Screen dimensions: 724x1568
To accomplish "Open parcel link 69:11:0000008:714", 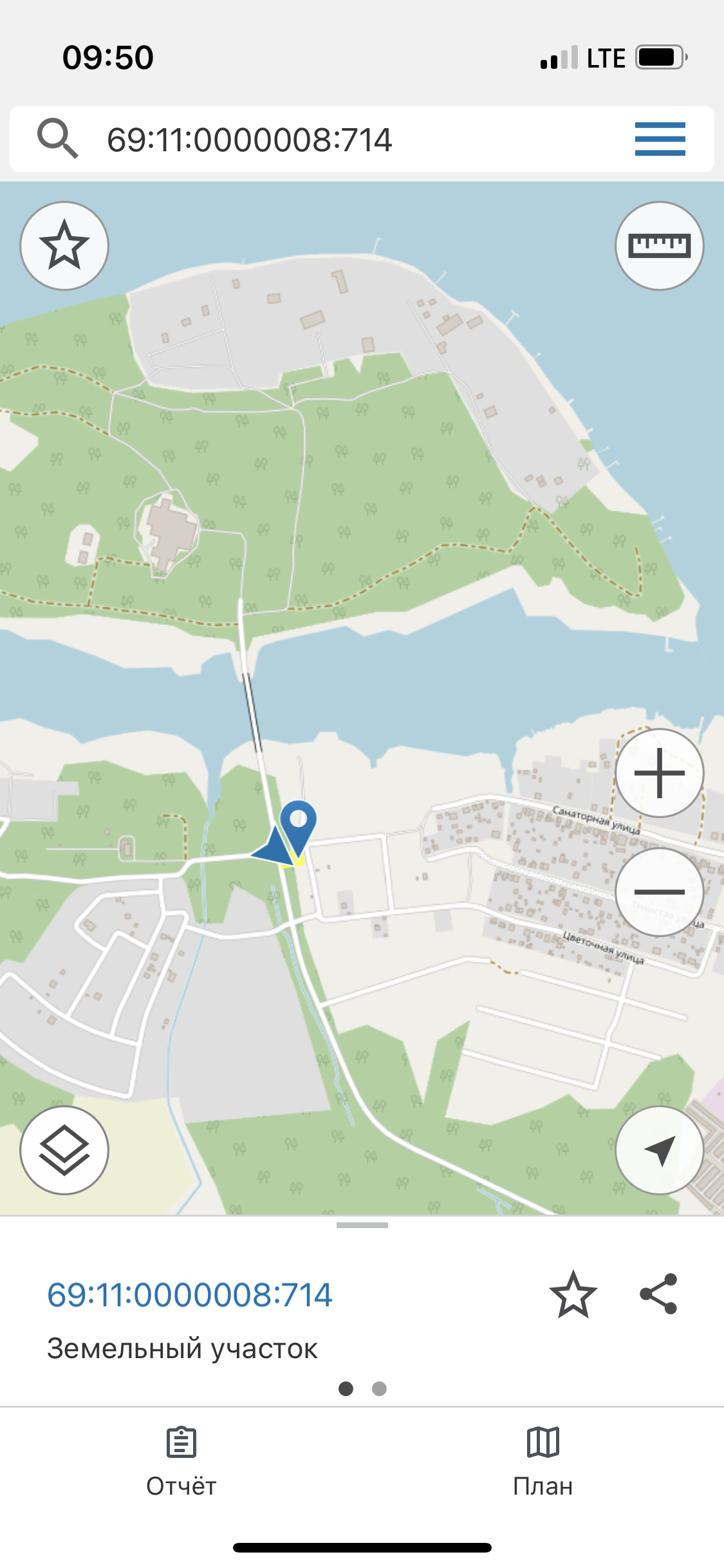I will 190,1294.
